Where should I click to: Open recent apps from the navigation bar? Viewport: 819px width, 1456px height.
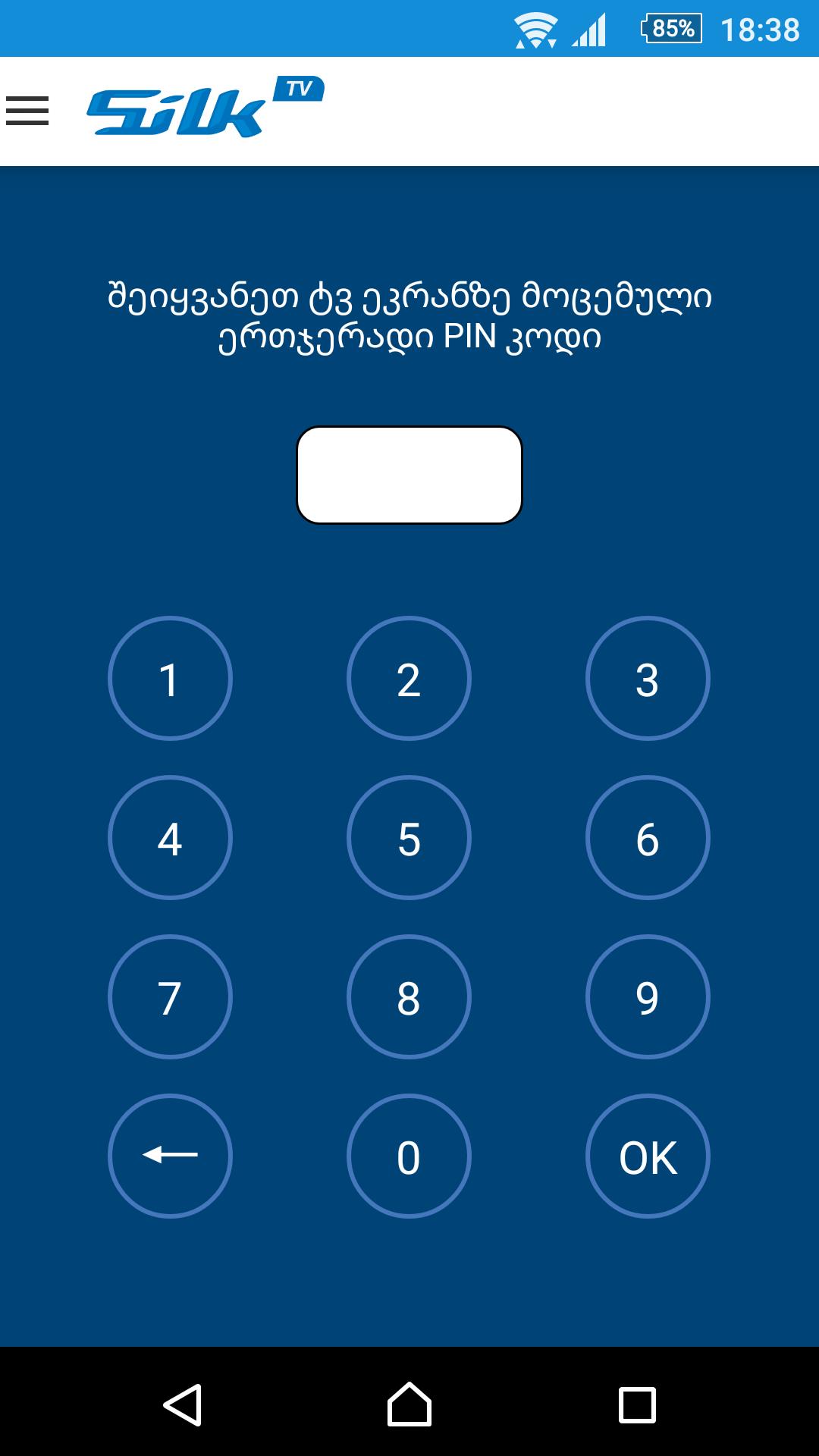(x=637, y=1404)
